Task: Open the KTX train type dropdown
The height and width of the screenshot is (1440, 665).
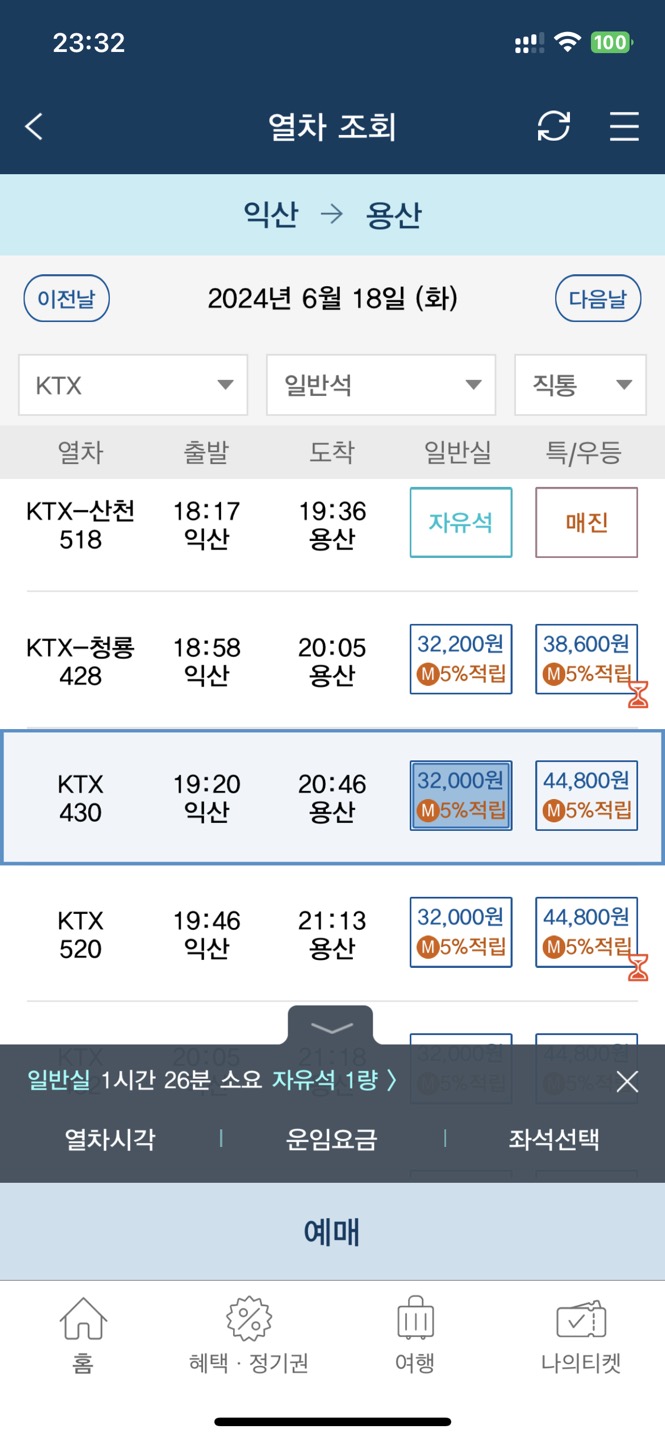Action: click(133, 385)
